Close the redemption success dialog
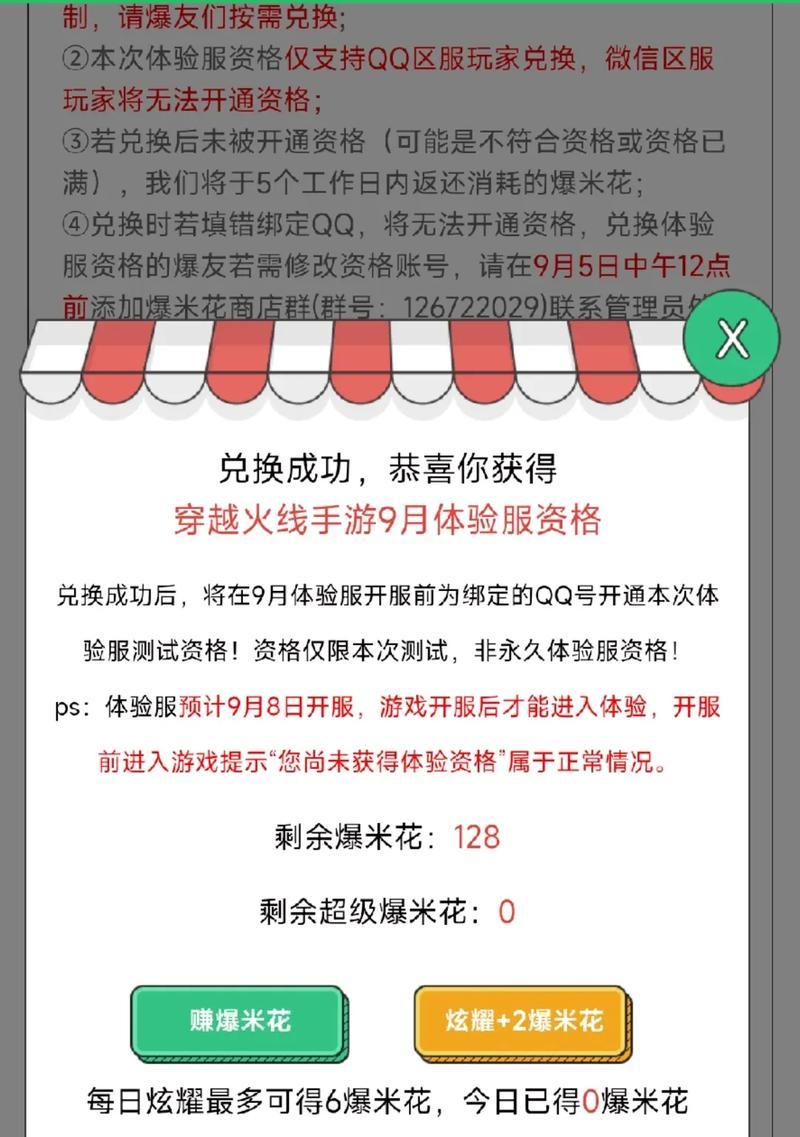The width and height of the screenshot is (800, 1137). point(732,340)
